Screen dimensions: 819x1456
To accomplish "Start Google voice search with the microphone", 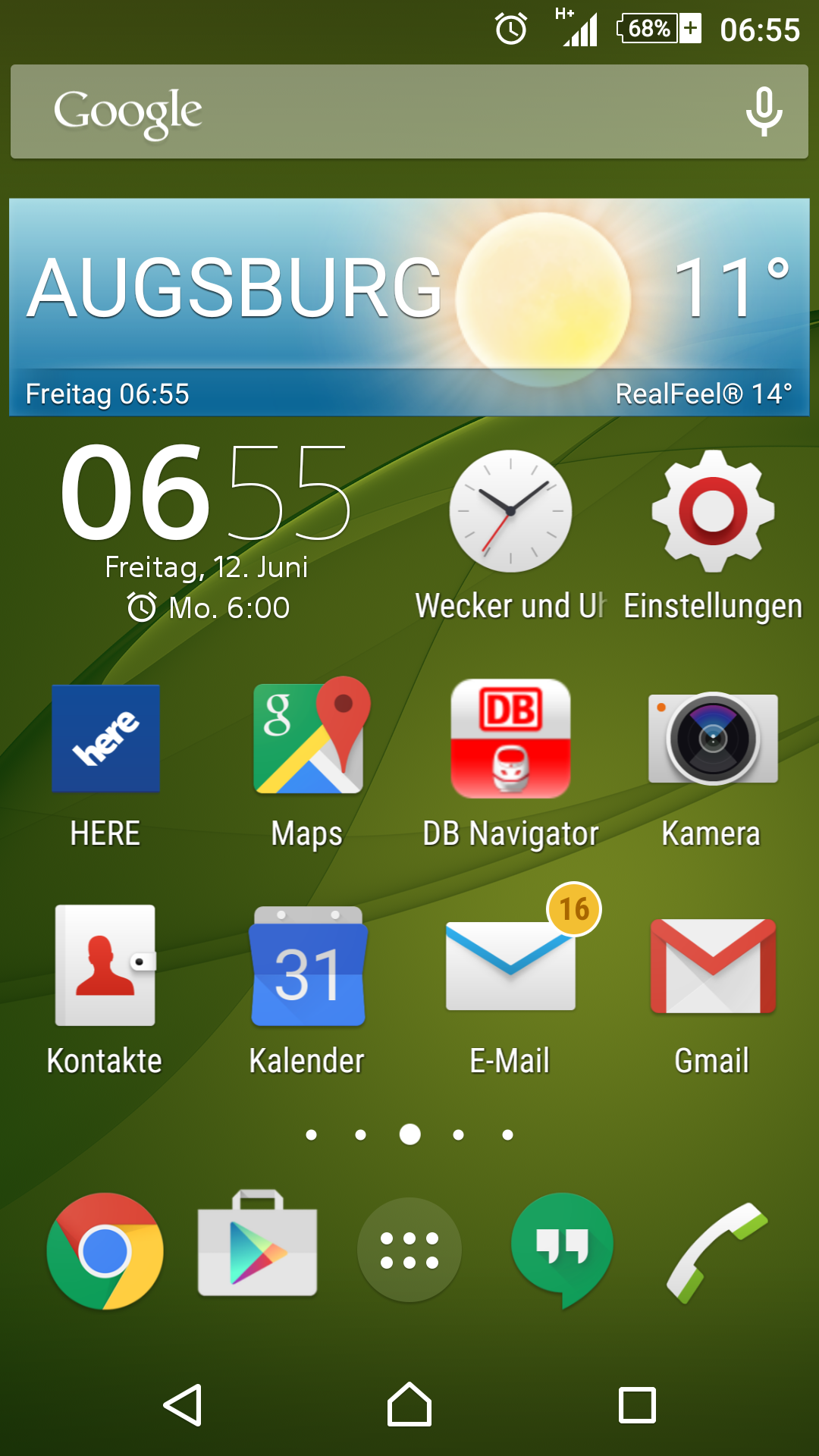I will click(x=764, y=112).
